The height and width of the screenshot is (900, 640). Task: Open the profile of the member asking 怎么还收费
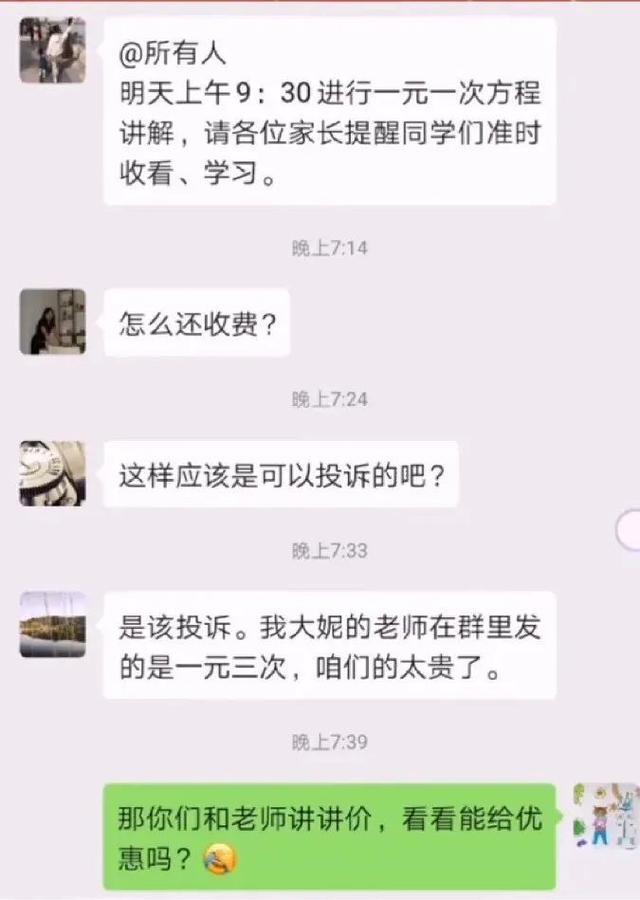point(52,322)
